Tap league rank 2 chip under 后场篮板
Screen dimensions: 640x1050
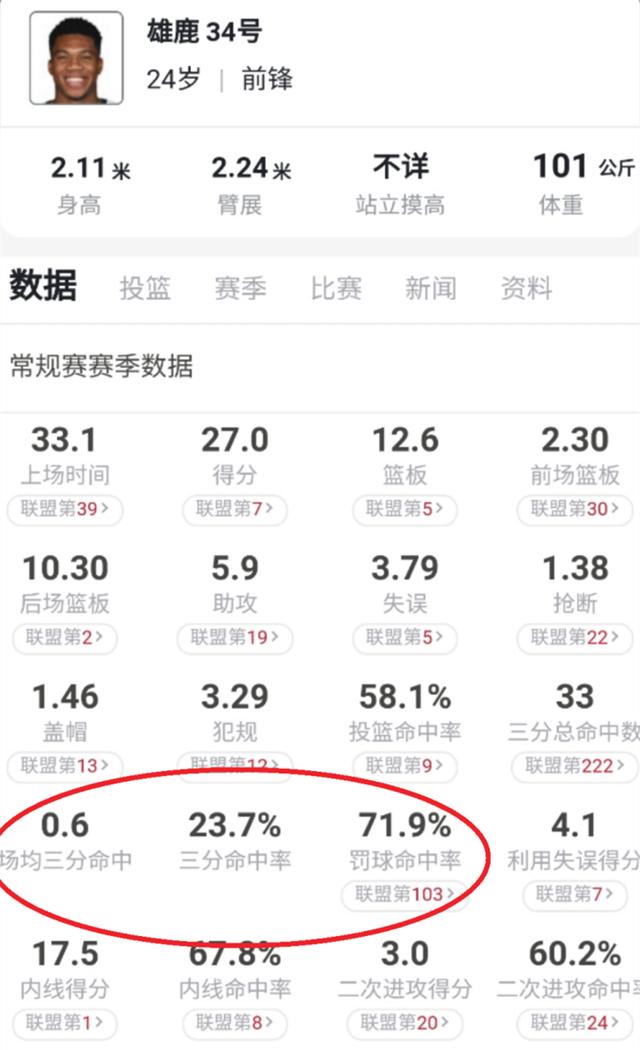(65, 638)
